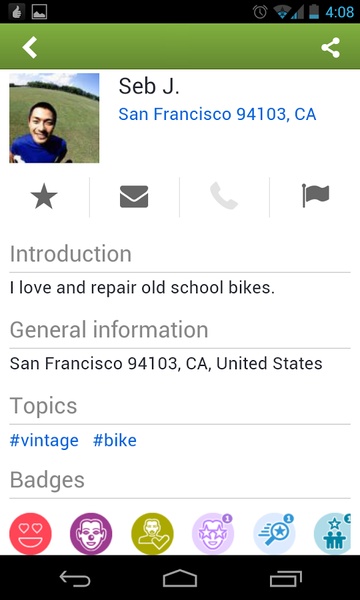View the magnifier-with-star badge
This screenshot has width=360, height=600.
tap(274, 533)
